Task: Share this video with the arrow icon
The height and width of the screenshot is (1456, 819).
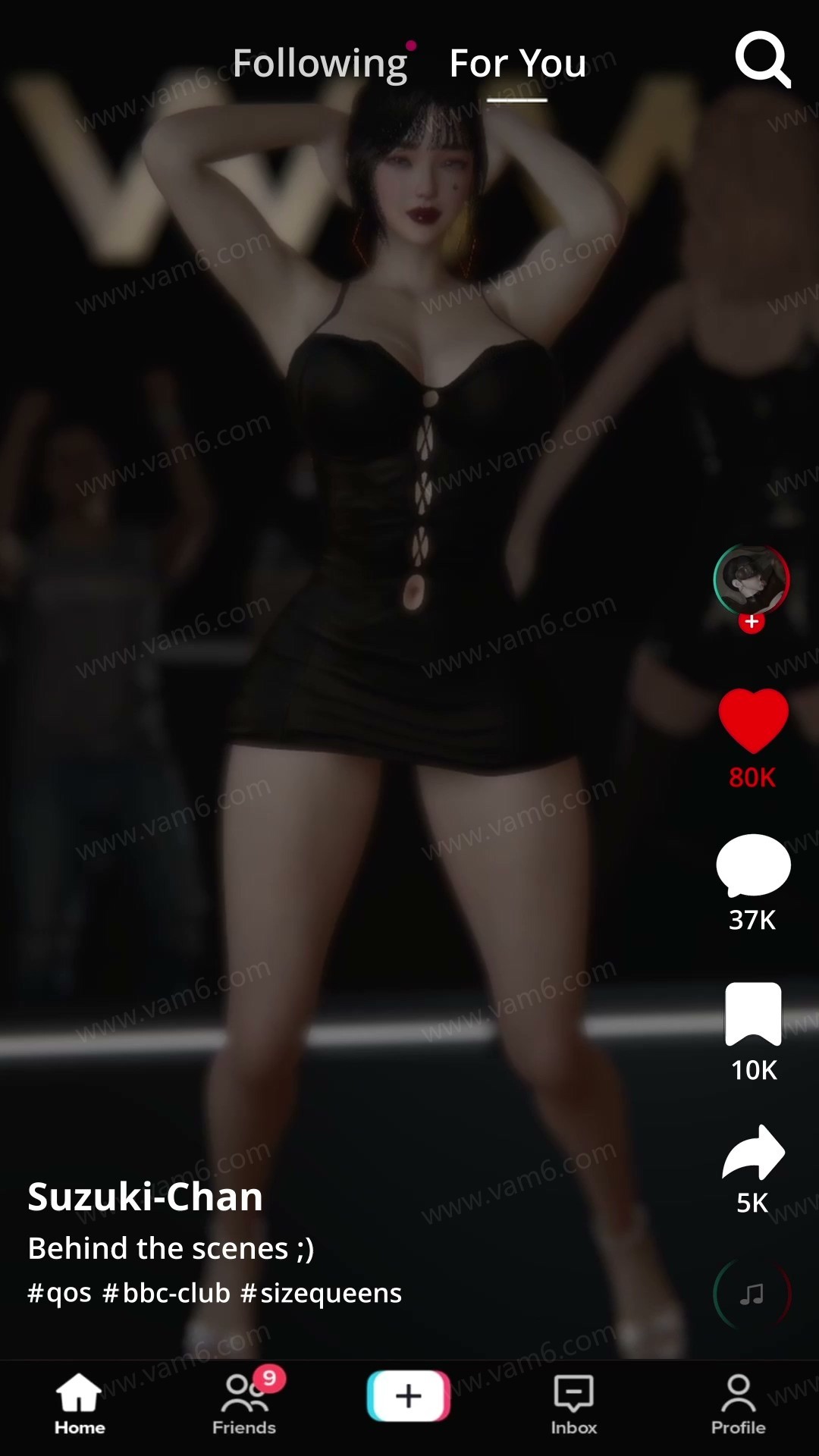Action: [x=753, y=1153]
